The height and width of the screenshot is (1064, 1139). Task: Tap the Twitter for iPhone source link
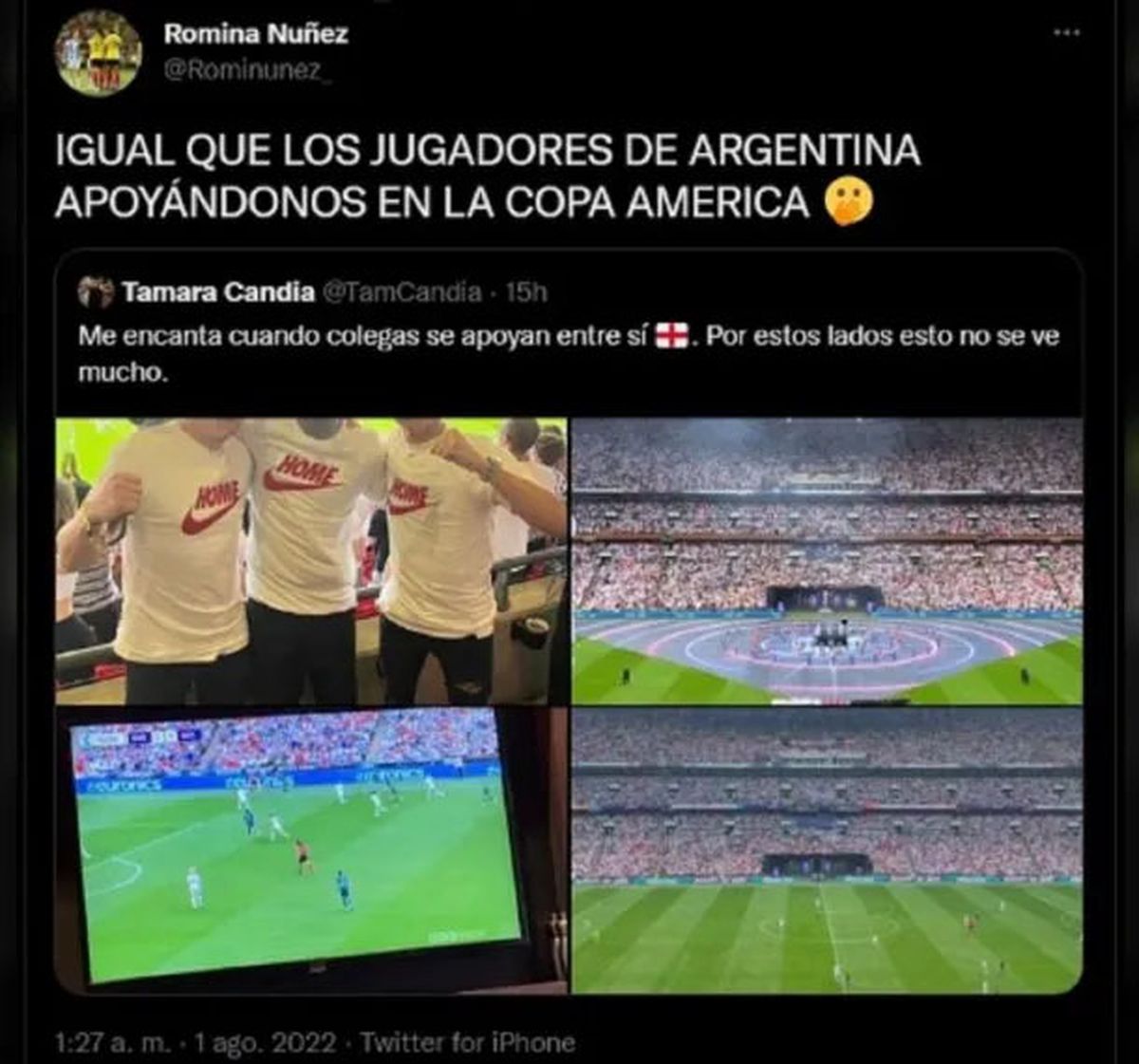[467, 1042]
